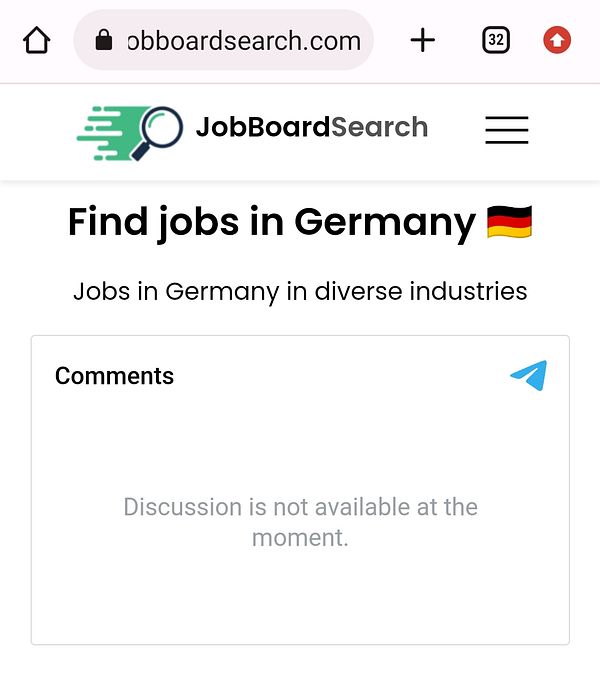Go to the browser home page
The image size is (600, 673).
36,41
